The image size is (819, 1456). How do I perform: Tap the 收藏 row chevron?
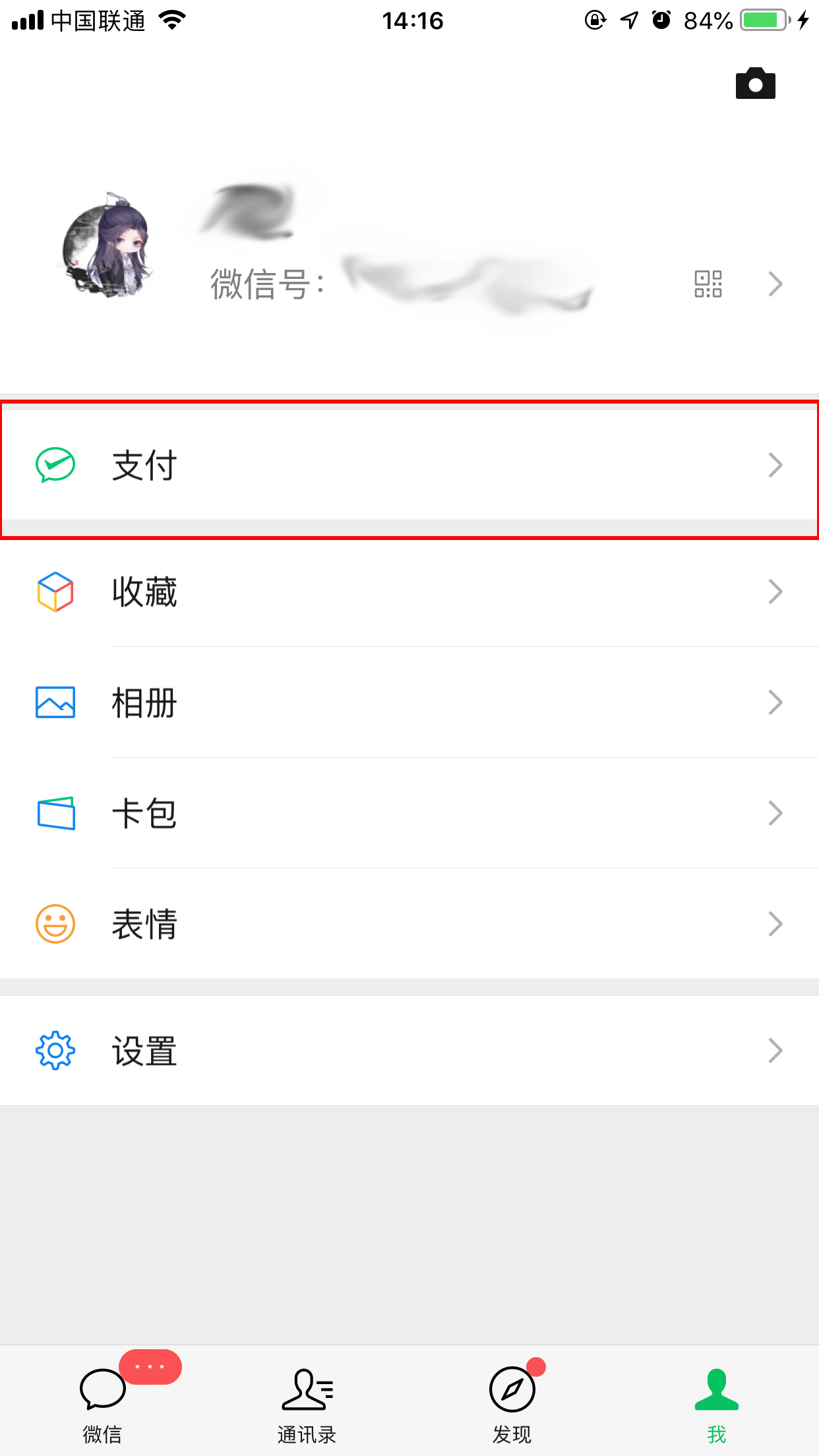(775, 592)
